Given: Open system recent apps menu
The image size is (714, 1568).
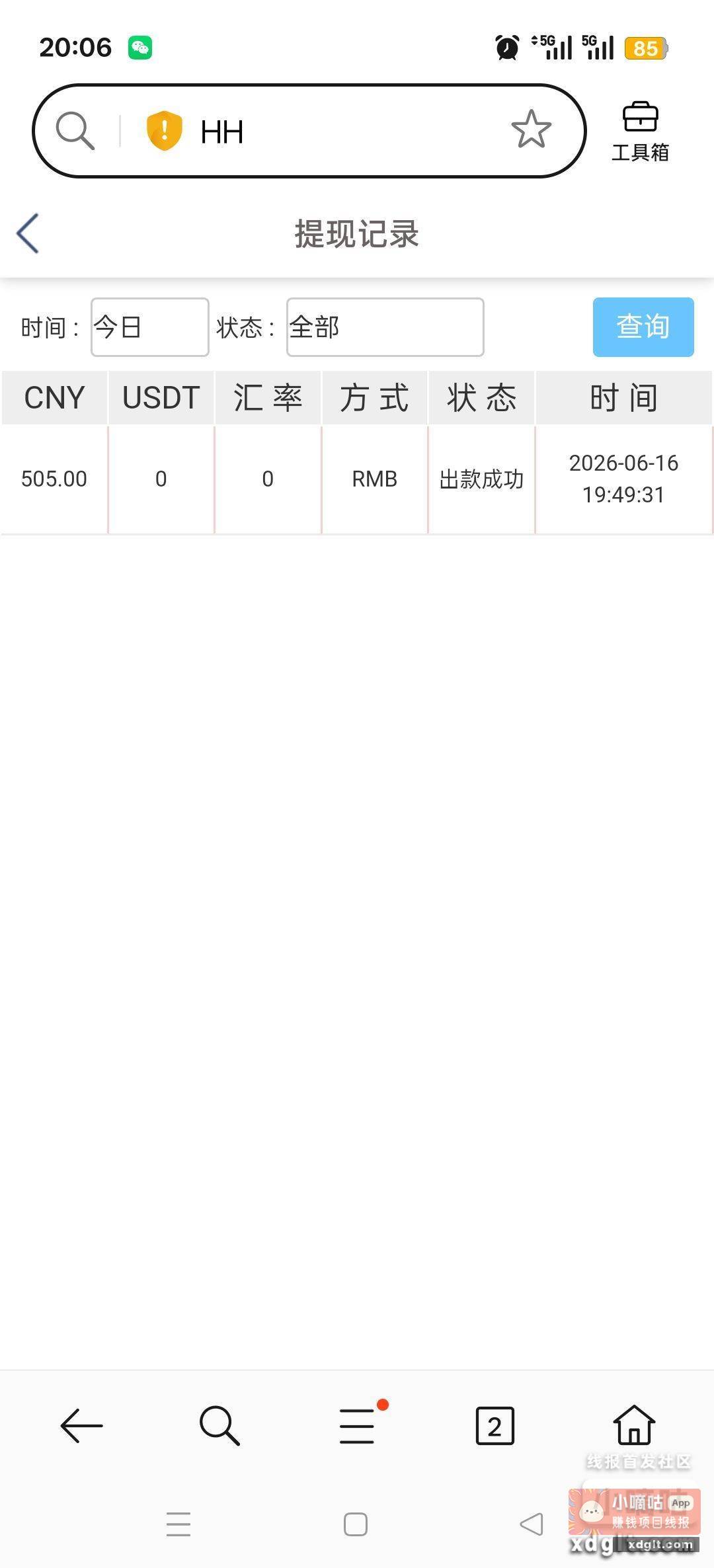Looking at the screenshot, I should (178, 1524).
